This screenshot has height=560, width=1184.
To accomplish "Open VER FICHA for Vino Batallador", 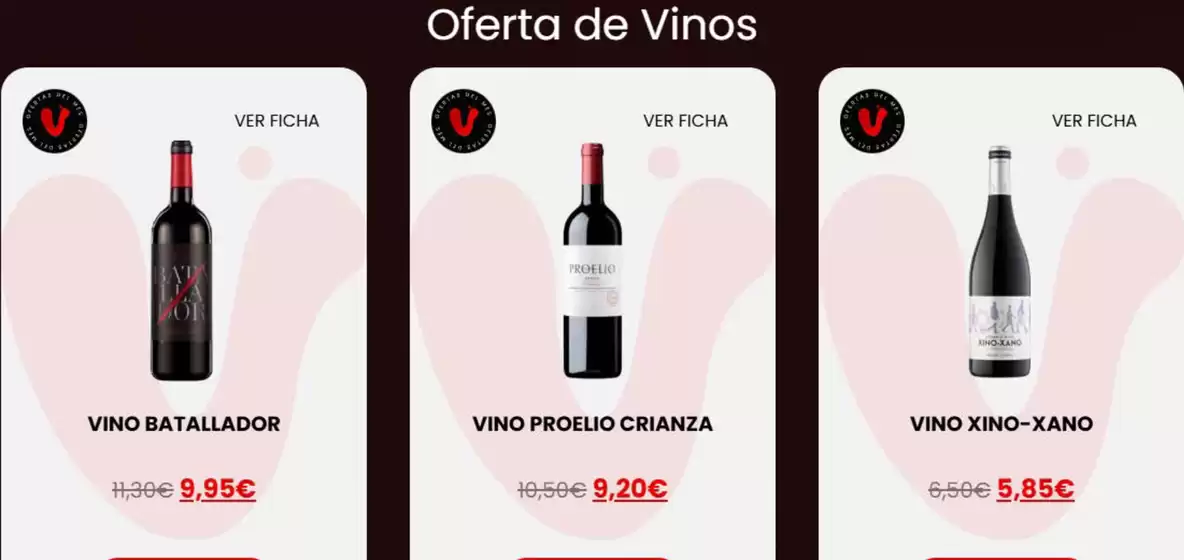I will click(277, 121).
